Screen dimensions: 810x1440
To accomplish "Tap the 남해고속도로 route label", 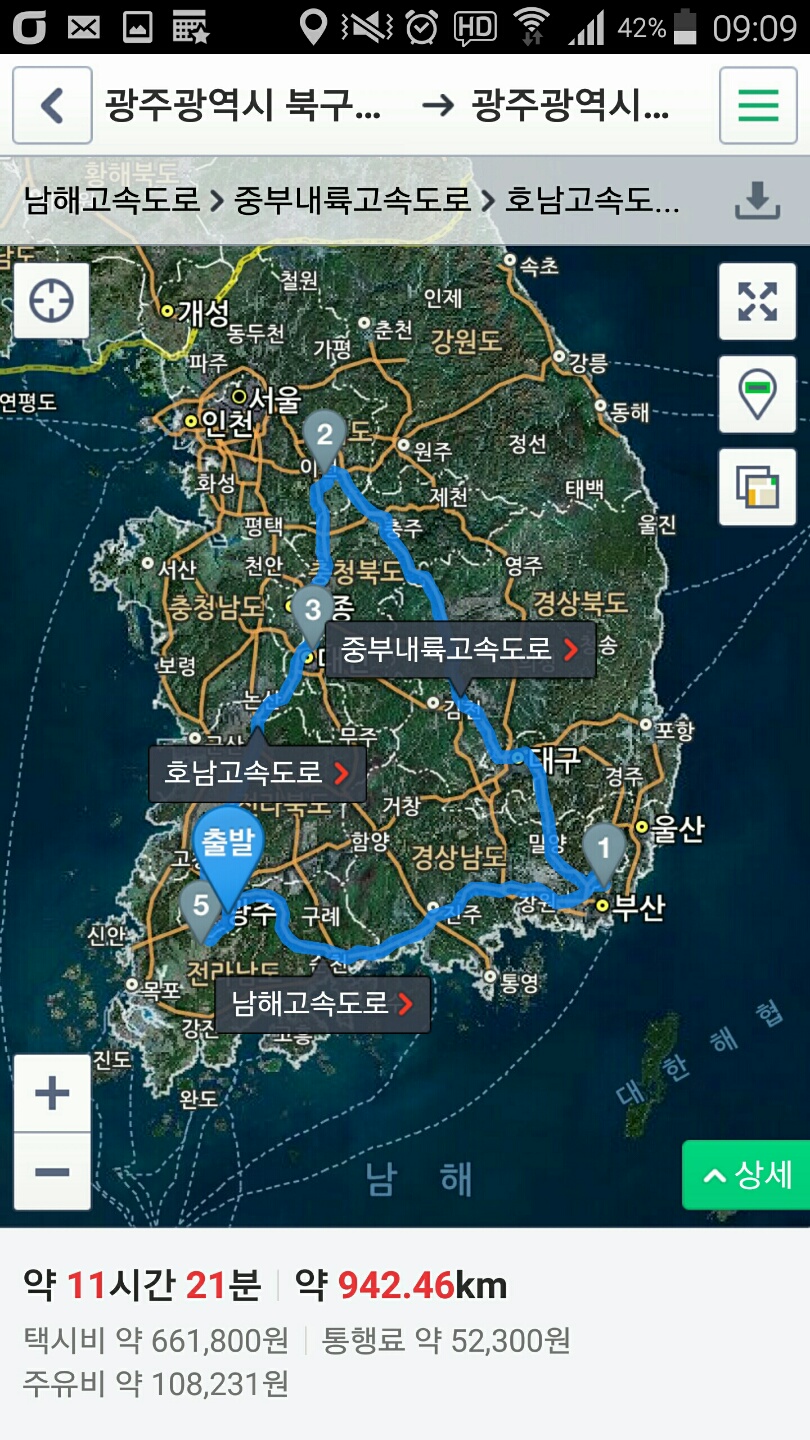I will coord(322,1003).
